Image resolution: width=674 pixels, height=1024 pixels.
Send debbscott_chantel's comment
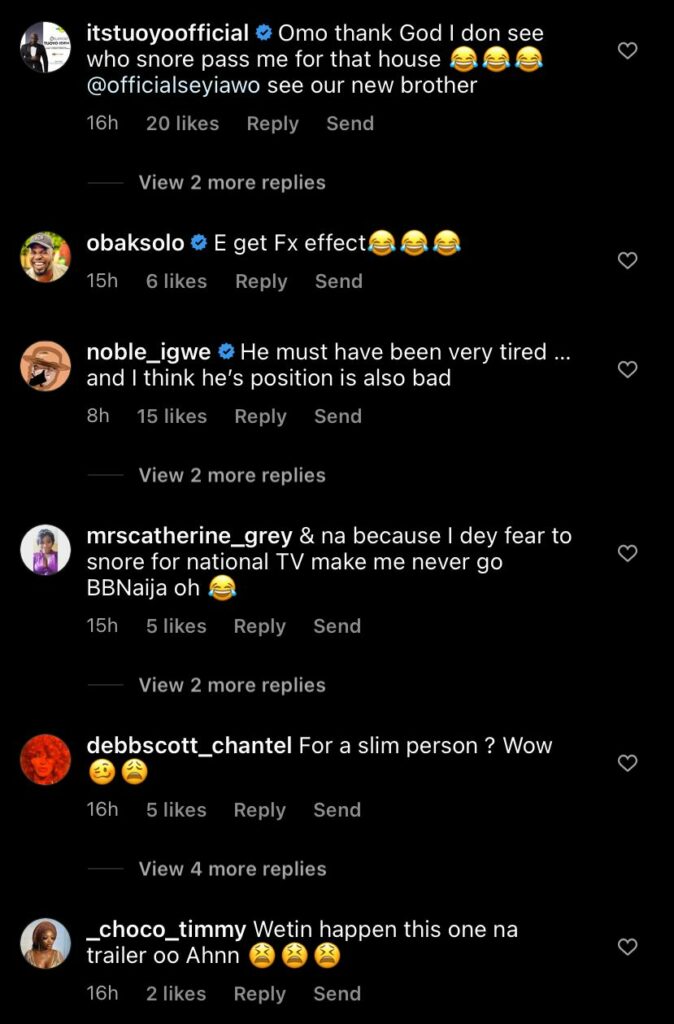click(337, 810)
